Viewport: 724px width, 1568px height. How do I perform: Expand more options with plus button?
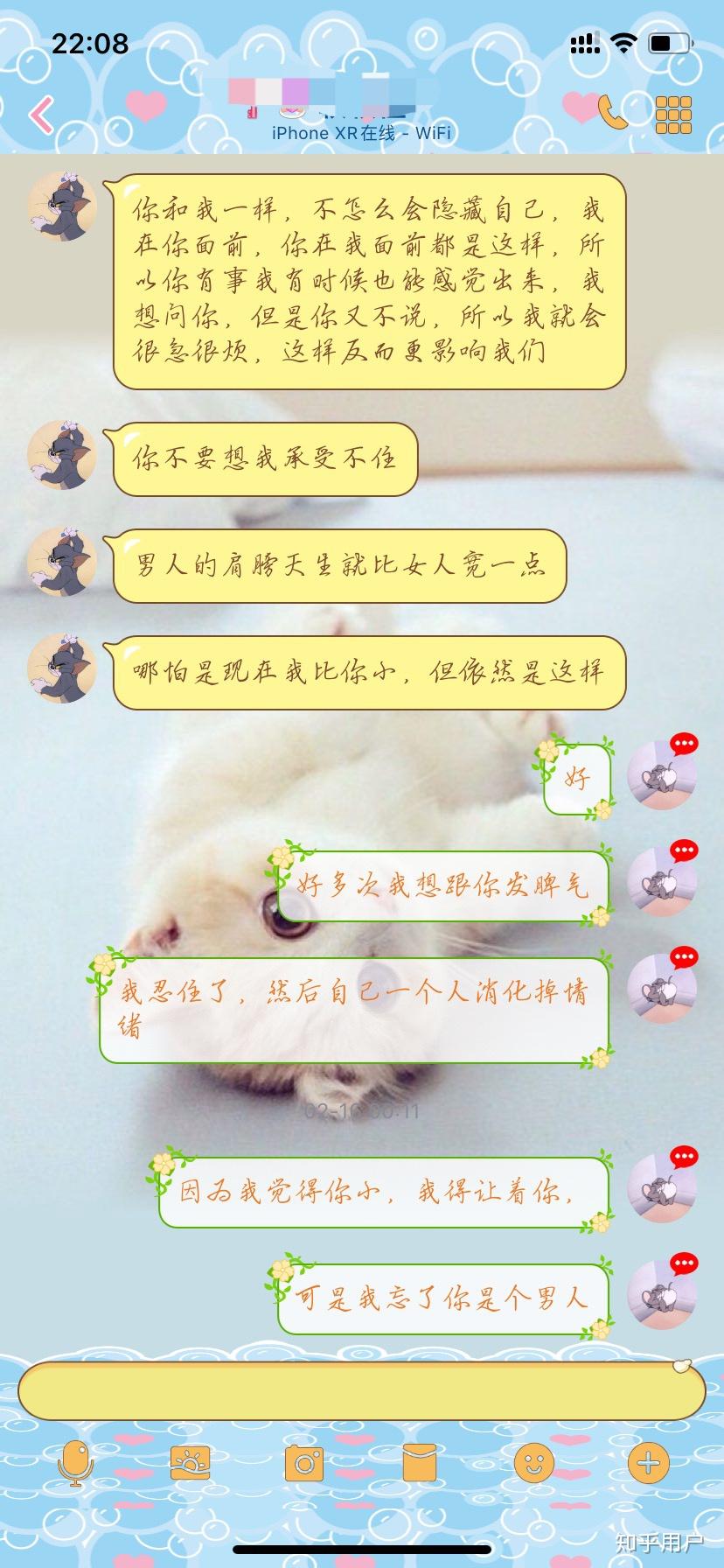pyautogui.click(x=648, y=1463)
